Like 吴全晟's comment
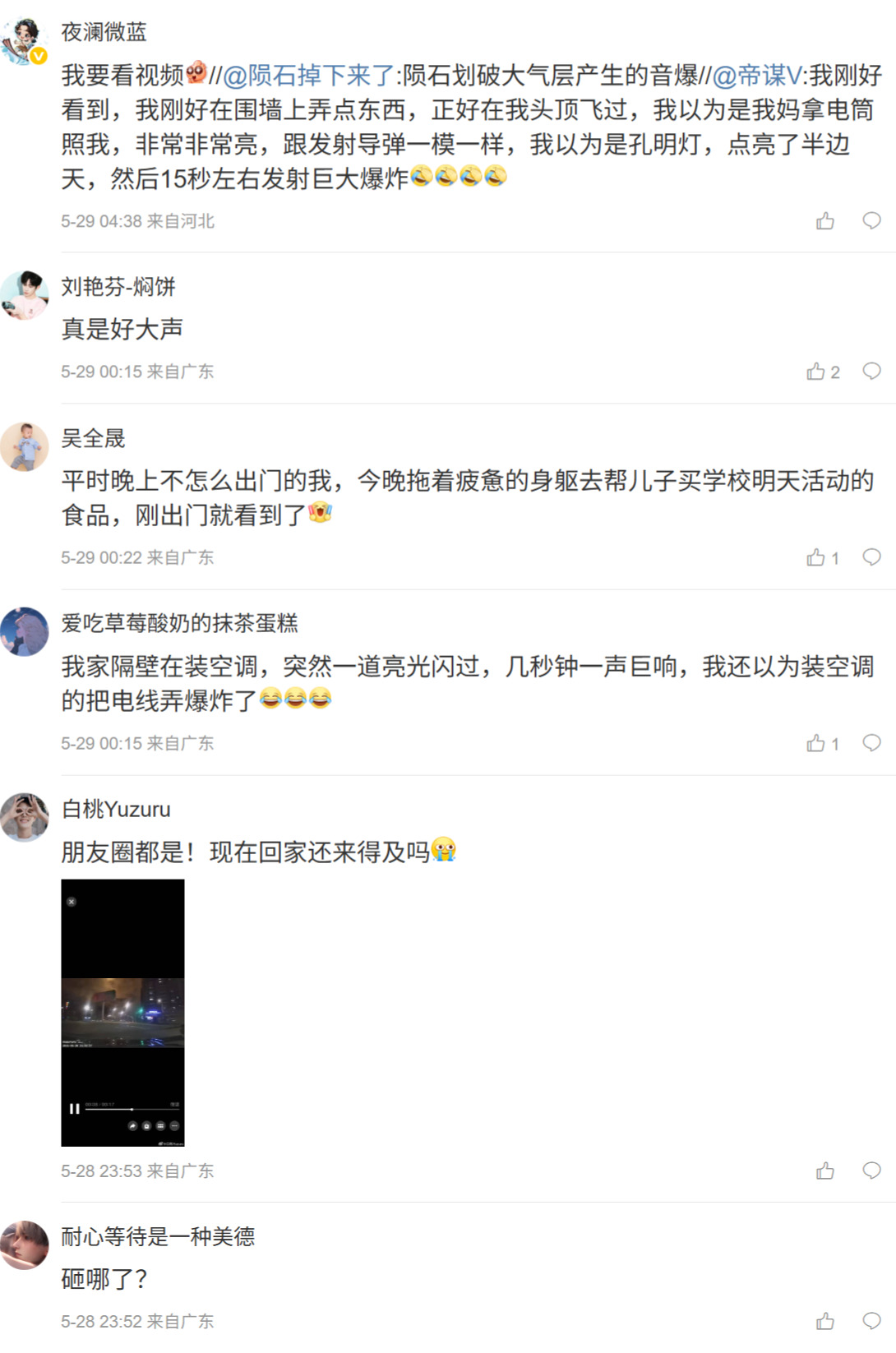The height and width of the screenshot is (1353, 896). 816,558
